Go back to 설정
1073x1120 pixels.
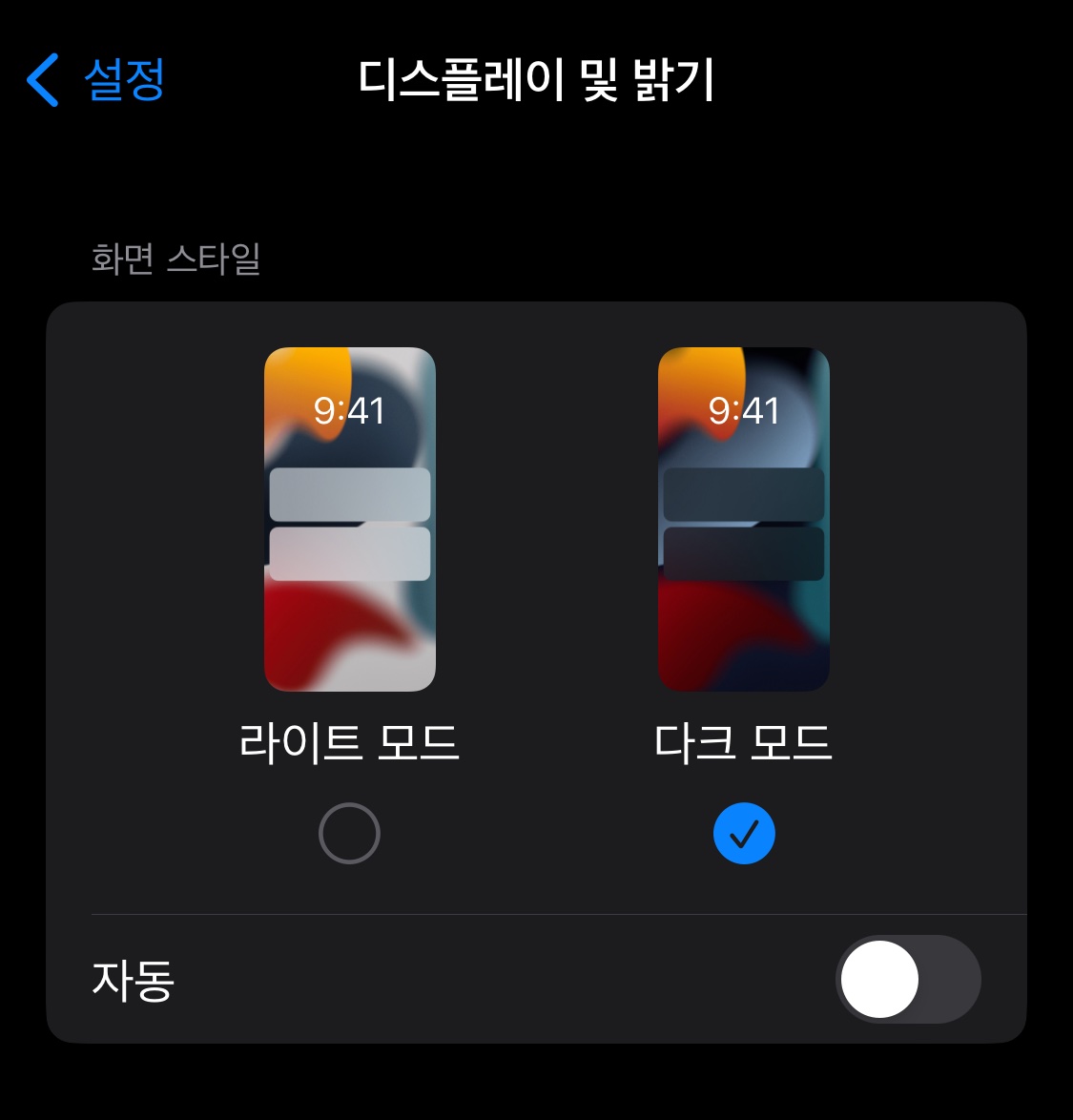pyautogui.click(x=95, y=80)
